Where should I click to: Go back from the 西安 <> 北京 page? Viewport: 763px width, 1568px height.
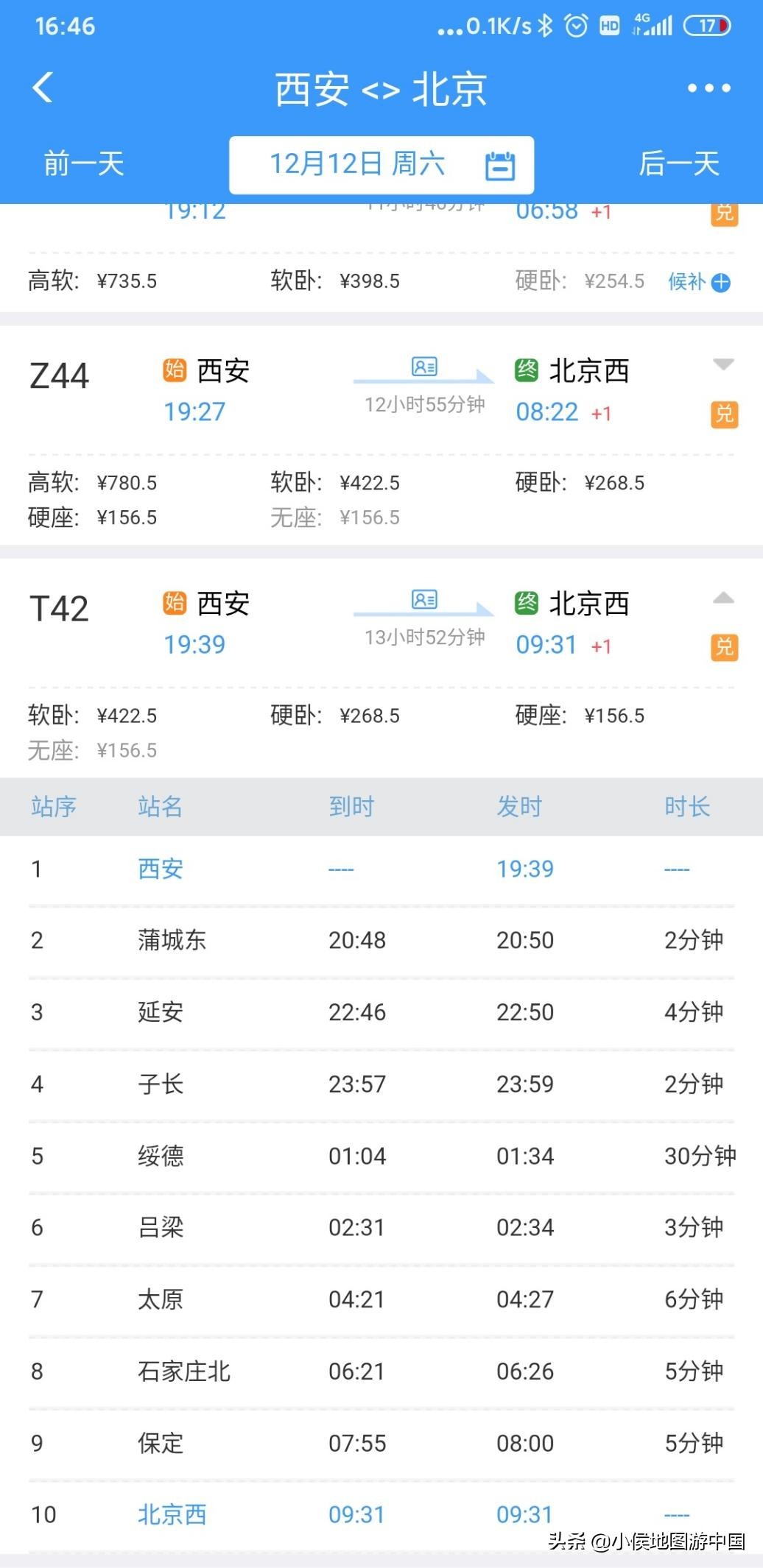click(43, 88)
